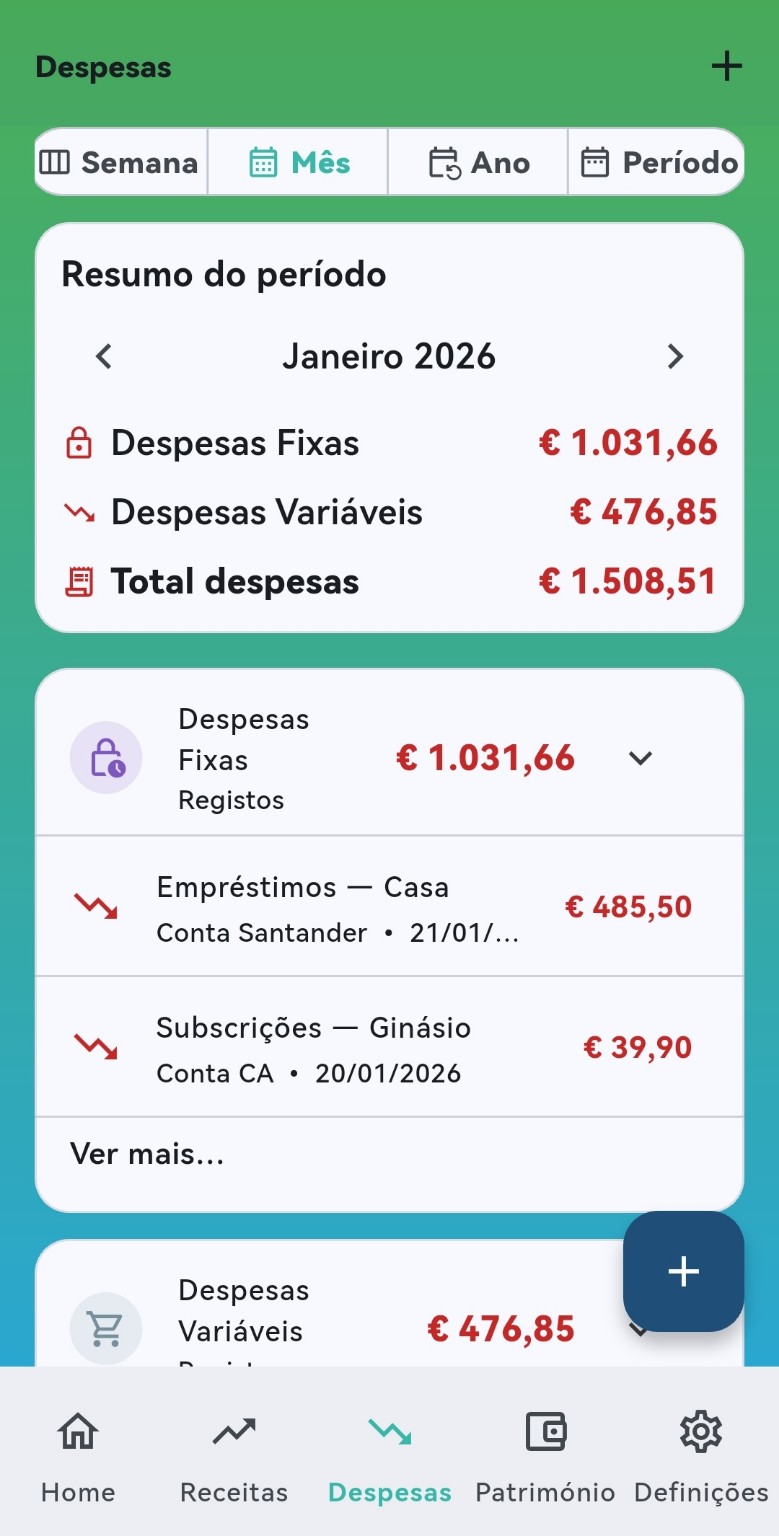Select the Período filter
The height and width of the screenshot is (1536, 779).
657,162
